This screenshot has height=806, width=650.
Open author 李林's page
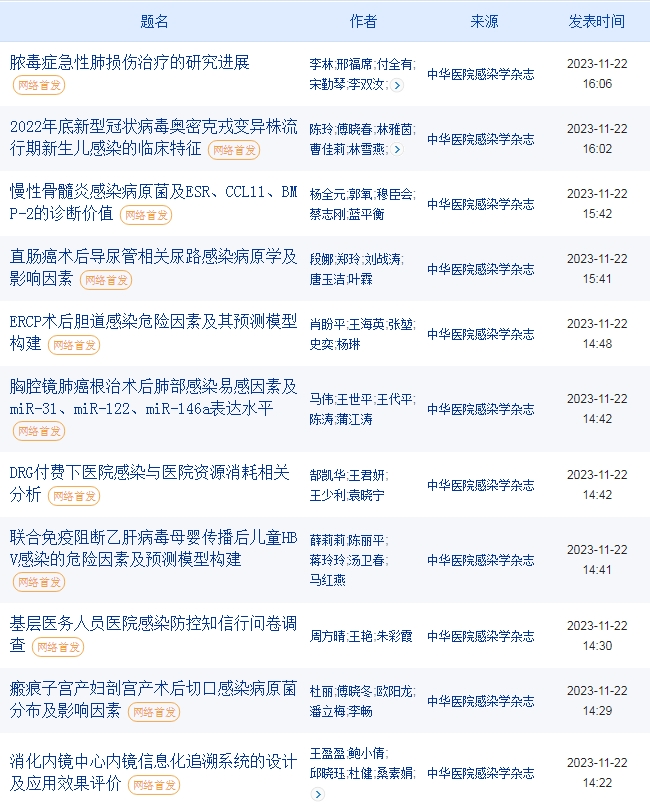coord(320,63)
